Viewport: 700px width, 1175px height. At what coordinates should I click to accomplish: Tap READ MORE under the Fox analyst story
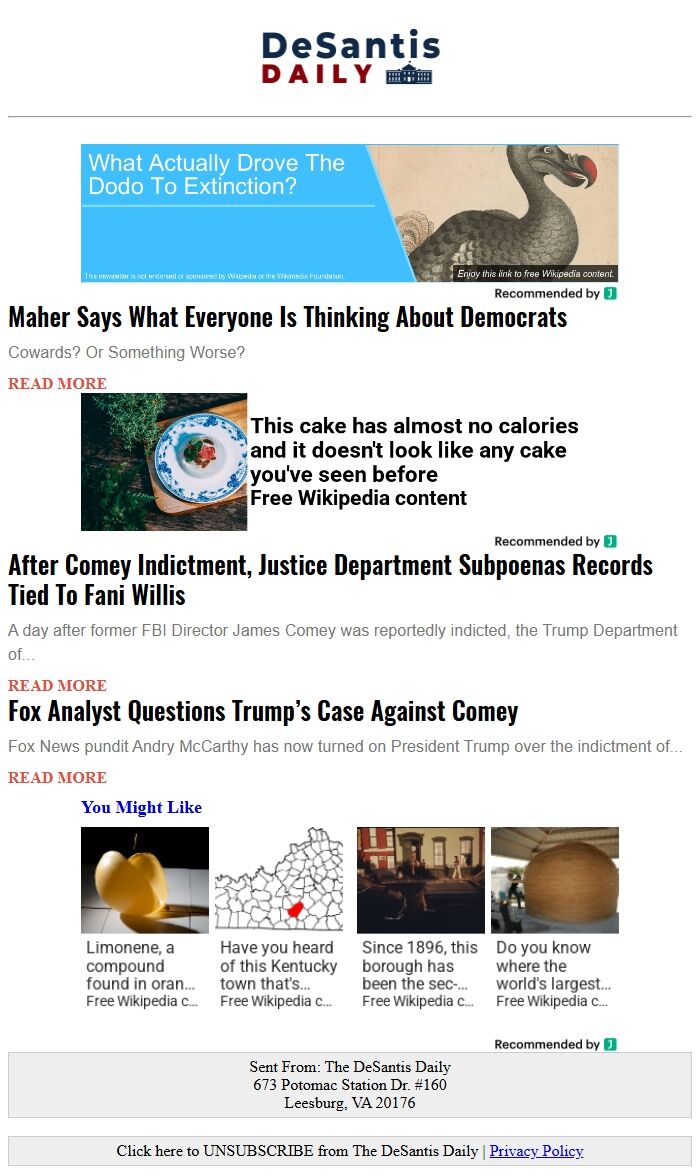coord(57,778)
